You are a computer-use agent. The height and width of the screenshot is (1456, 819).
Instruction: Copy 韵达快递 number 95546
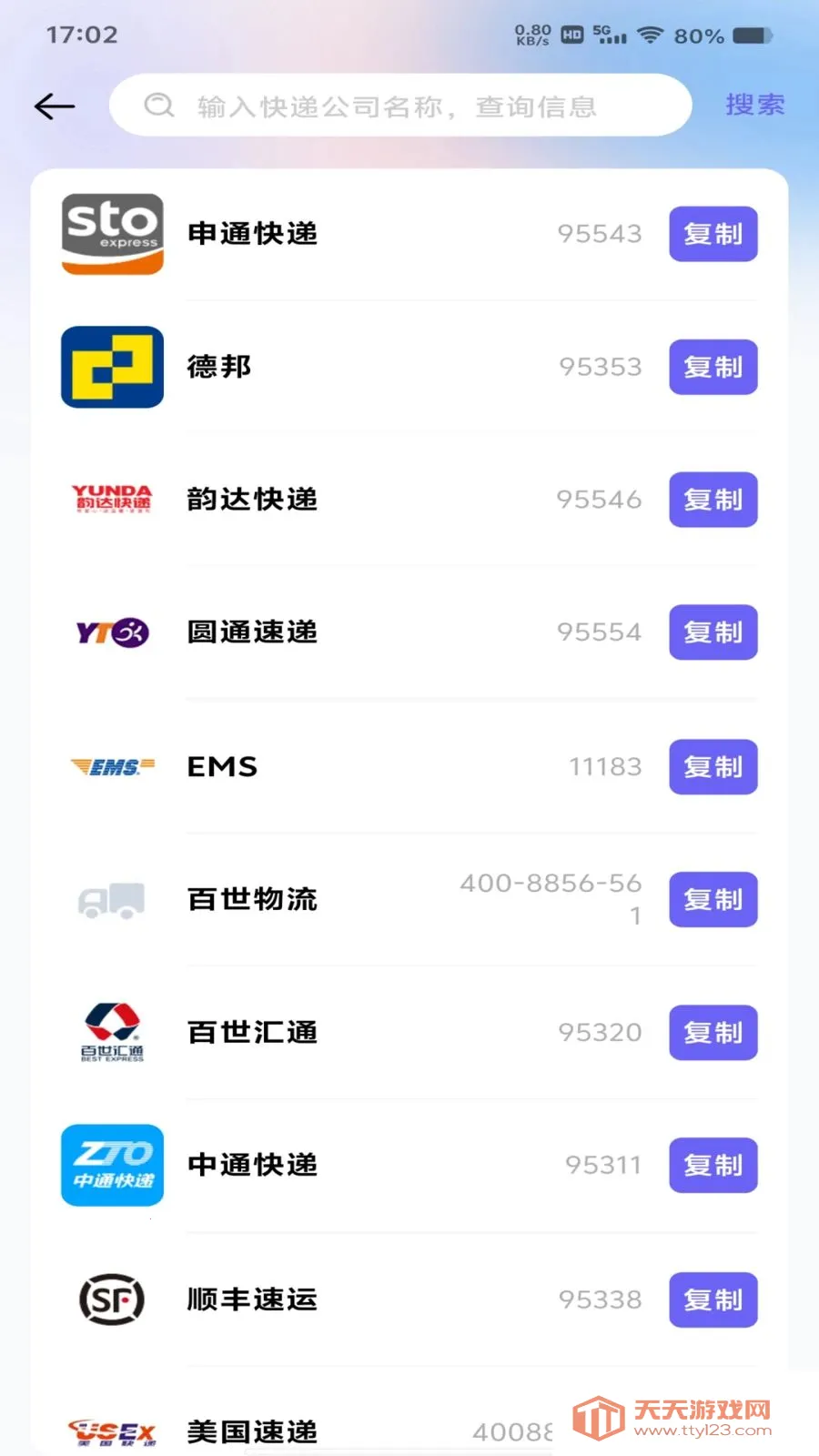(713, 500)
